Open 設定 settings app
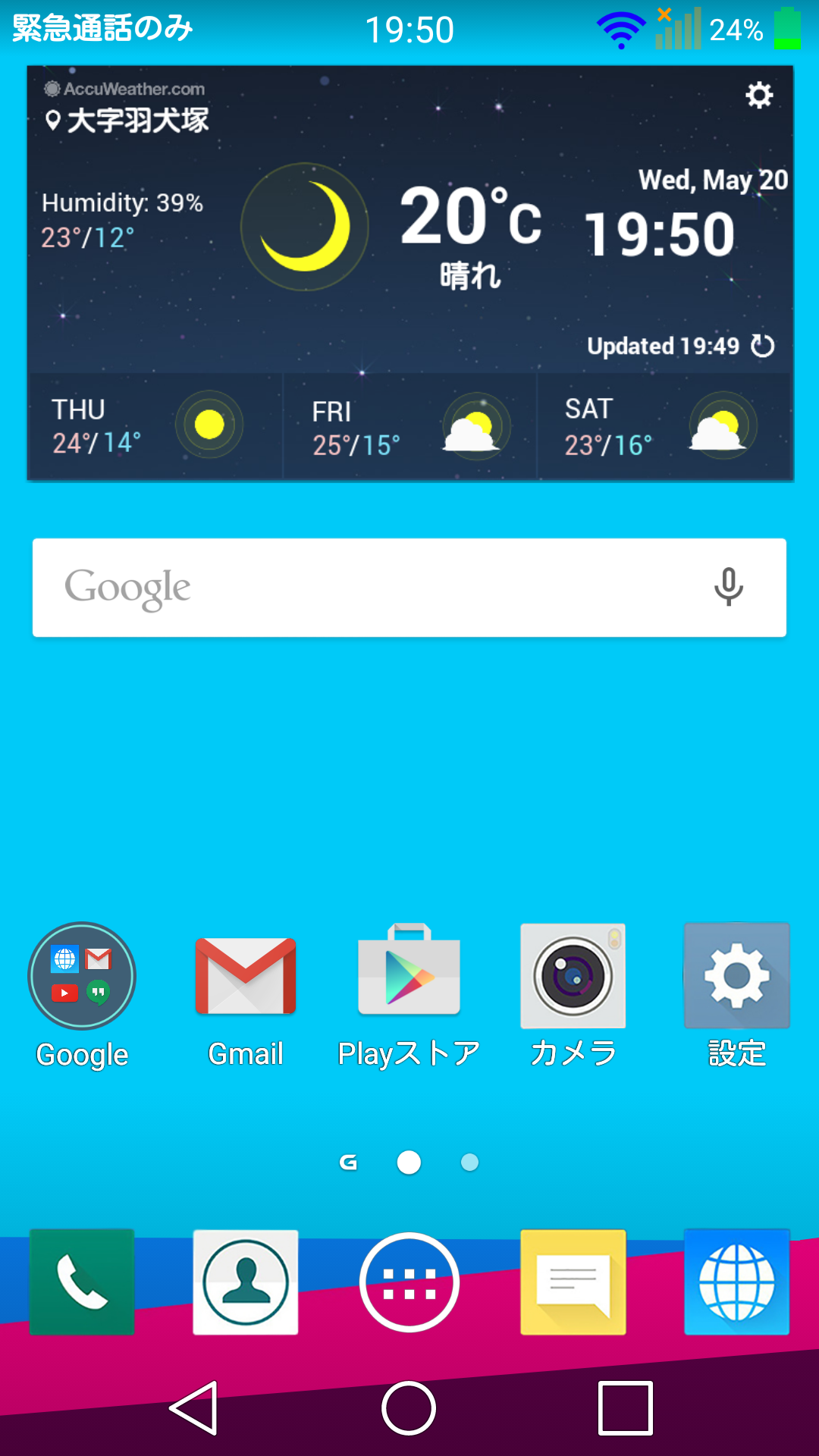819x1456 pixels. coord(737,976)
